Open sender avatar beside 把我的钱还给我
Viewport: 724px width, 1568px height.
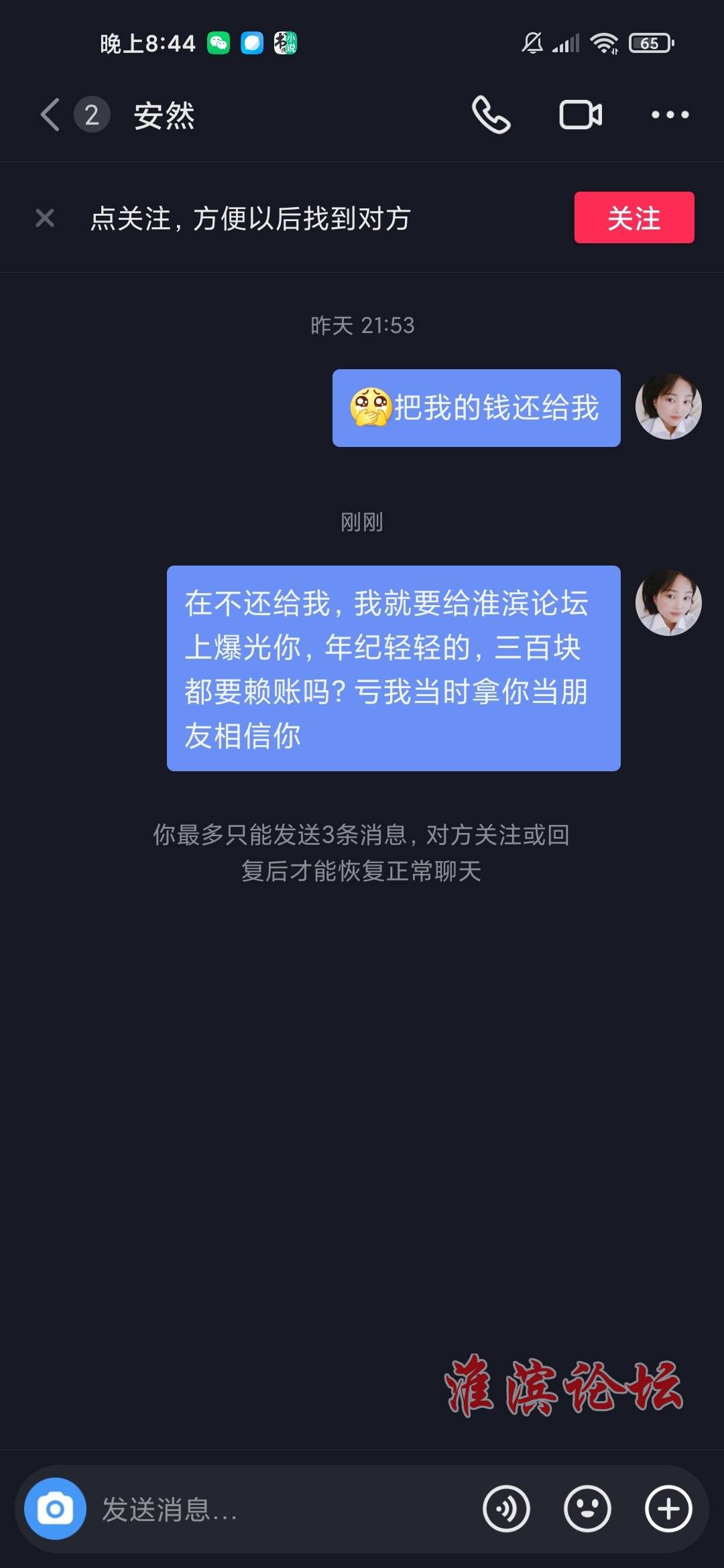(x=668, y=407)
